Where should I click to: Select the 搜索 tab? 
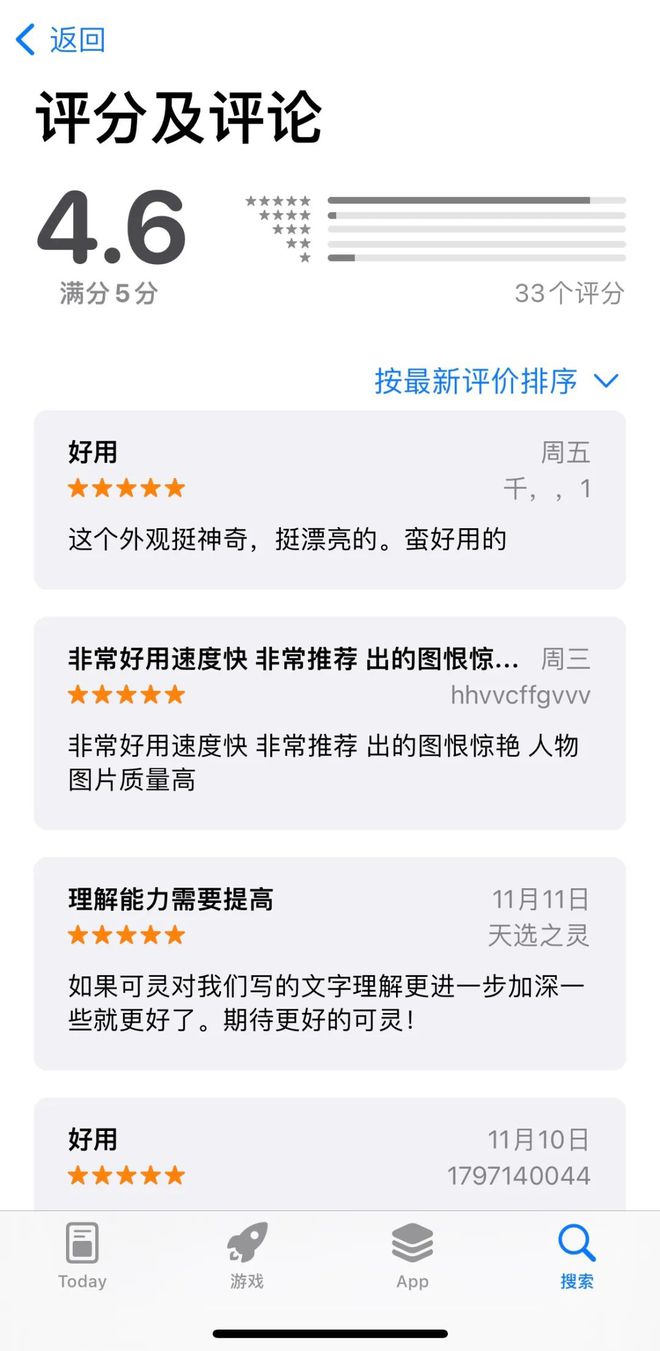click(577, 1256)
